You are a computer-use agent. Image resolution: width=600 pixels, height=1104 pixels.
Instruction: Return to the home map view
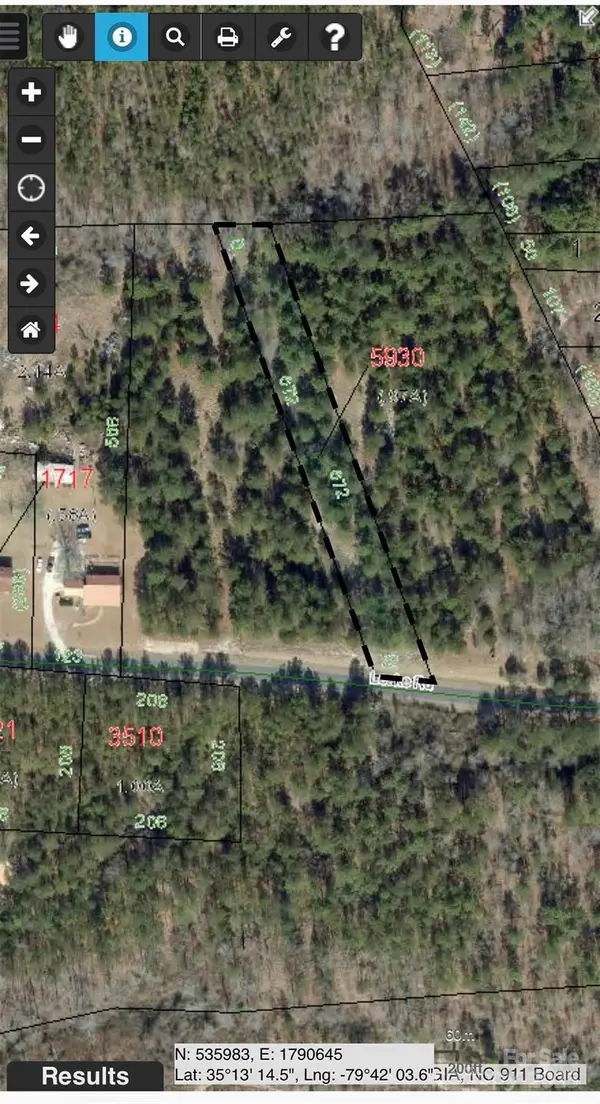[x=32, y=330]
